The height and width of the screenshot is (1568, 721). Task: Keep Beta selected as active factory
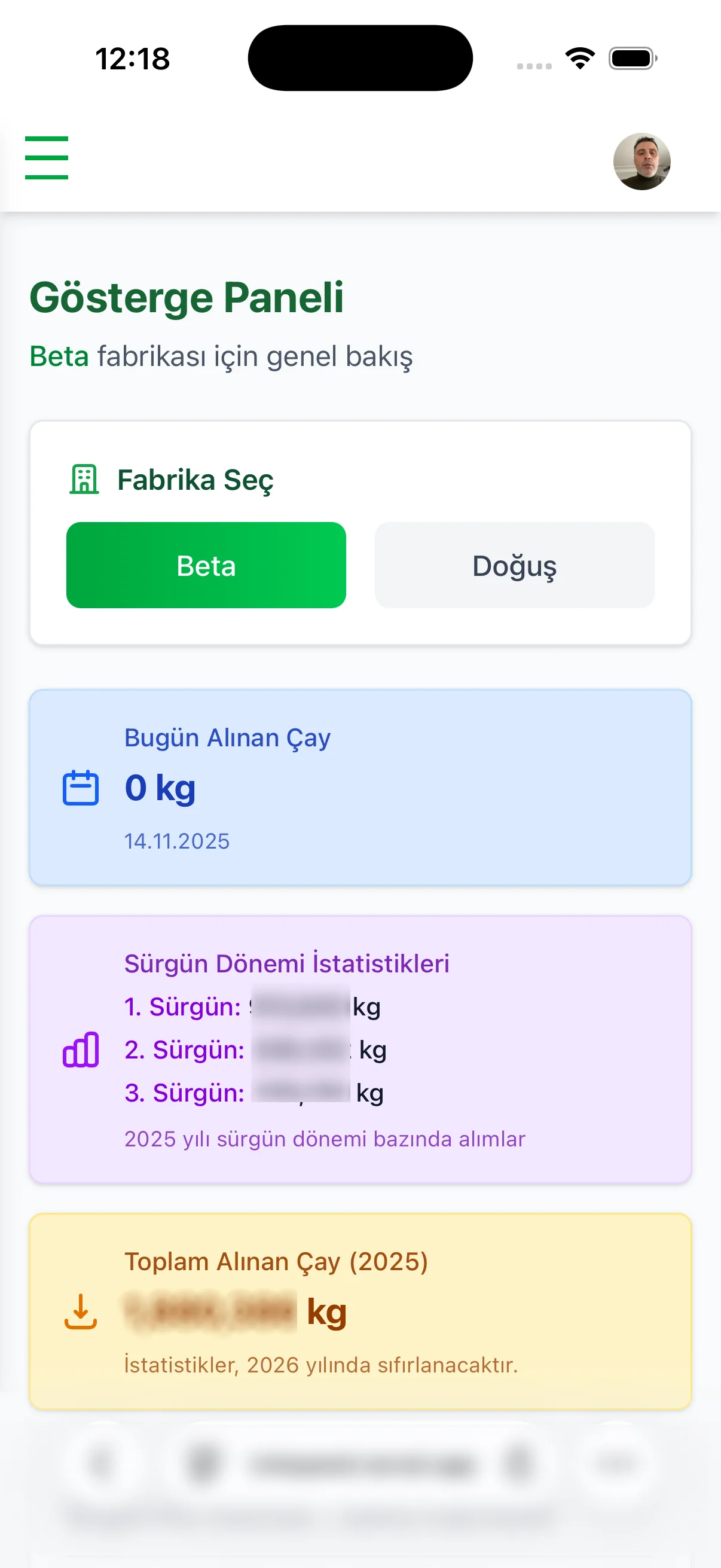pyautogui.click(x=206, y=565)
